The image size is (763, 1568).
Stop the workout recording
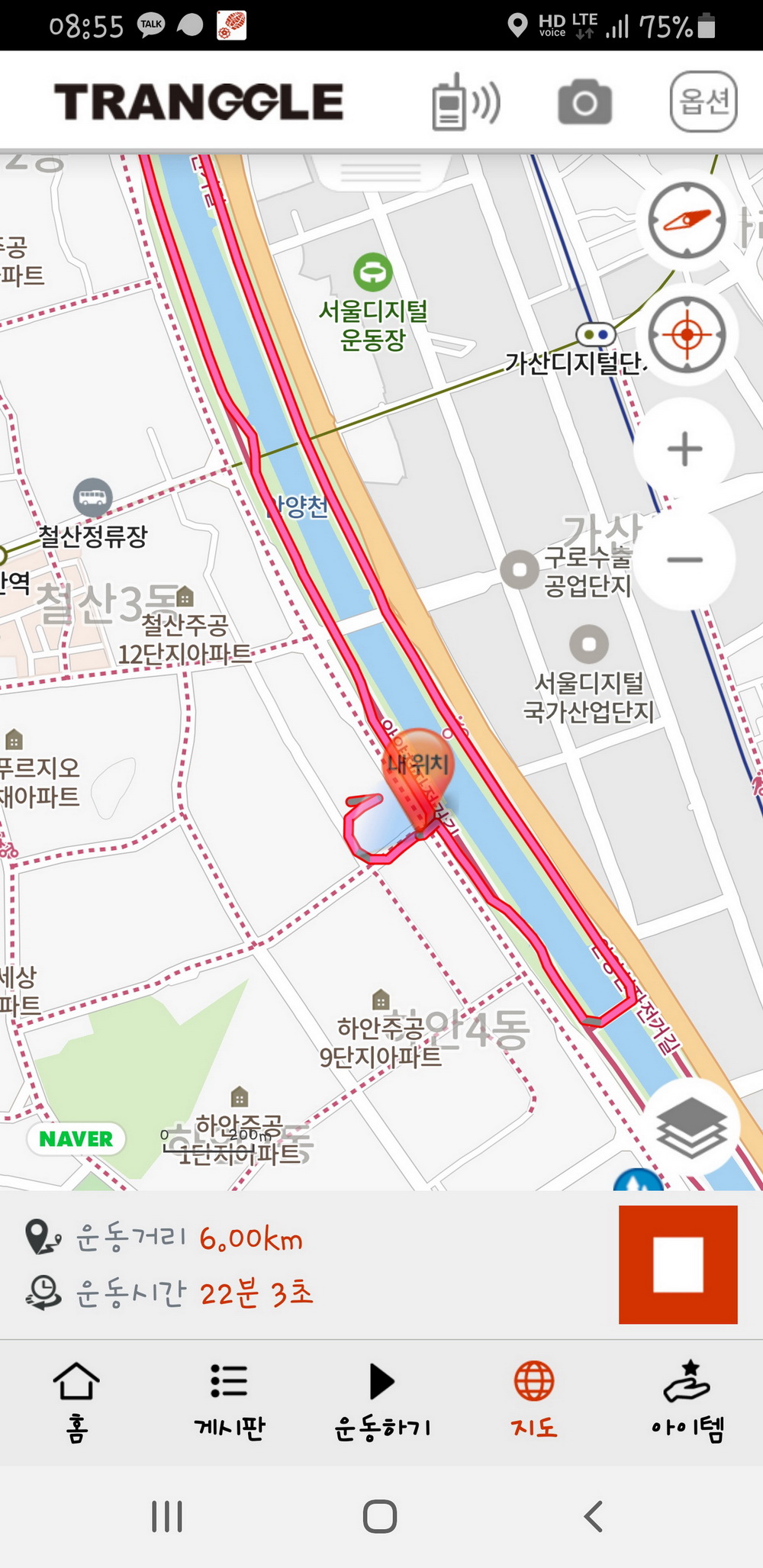678,1264
